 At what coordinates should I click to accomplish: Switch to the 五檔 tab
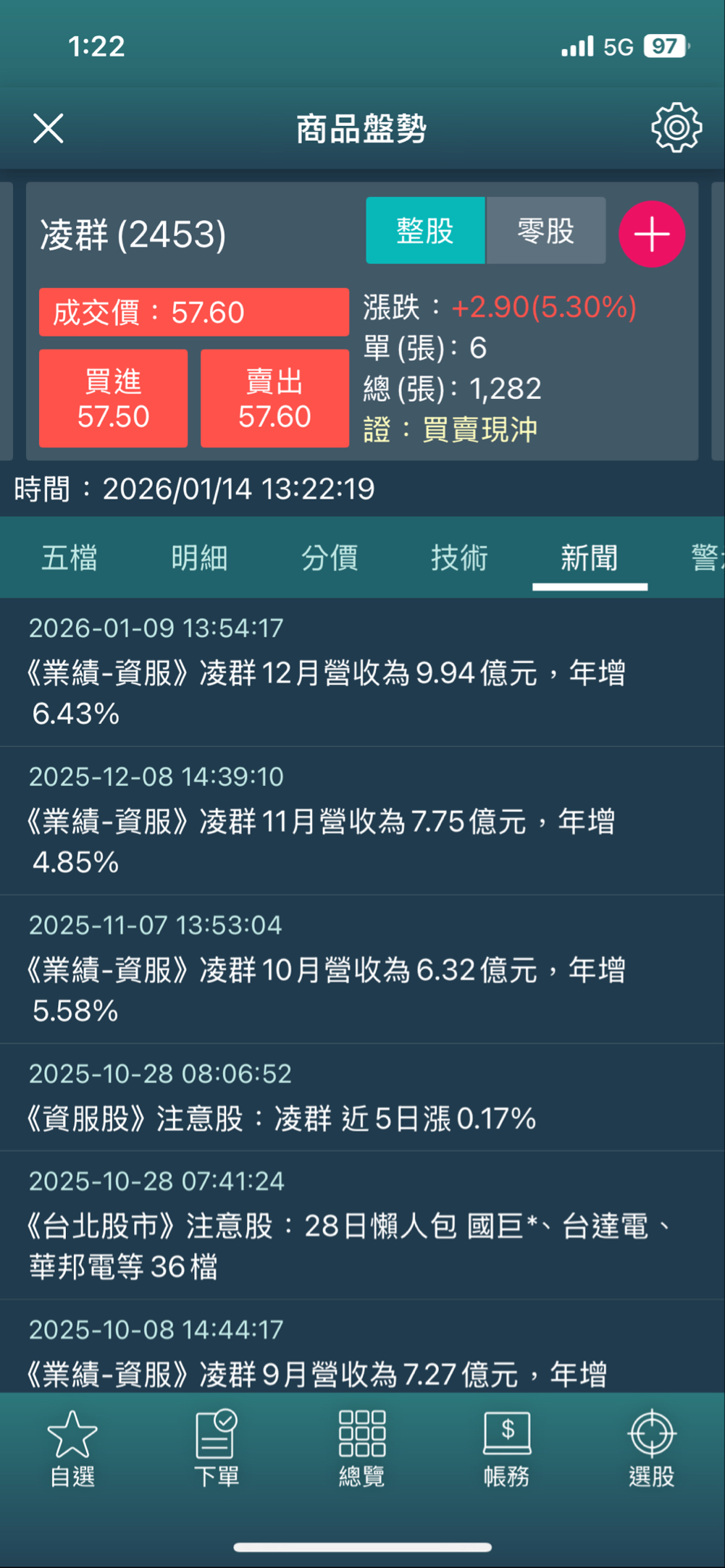[x=70, y=558]
